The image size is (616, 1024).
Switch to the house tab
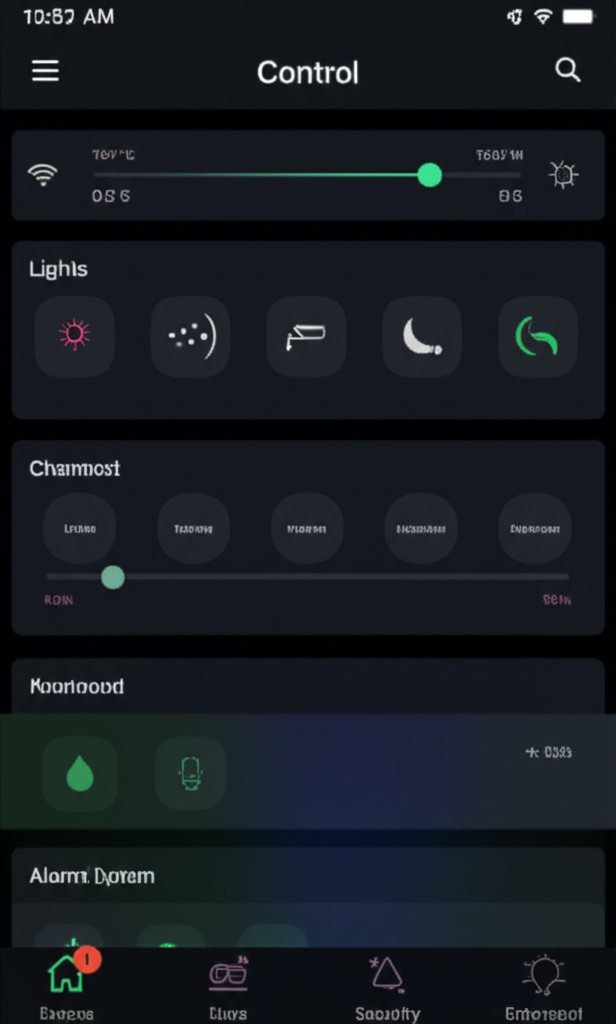[67, 983]
